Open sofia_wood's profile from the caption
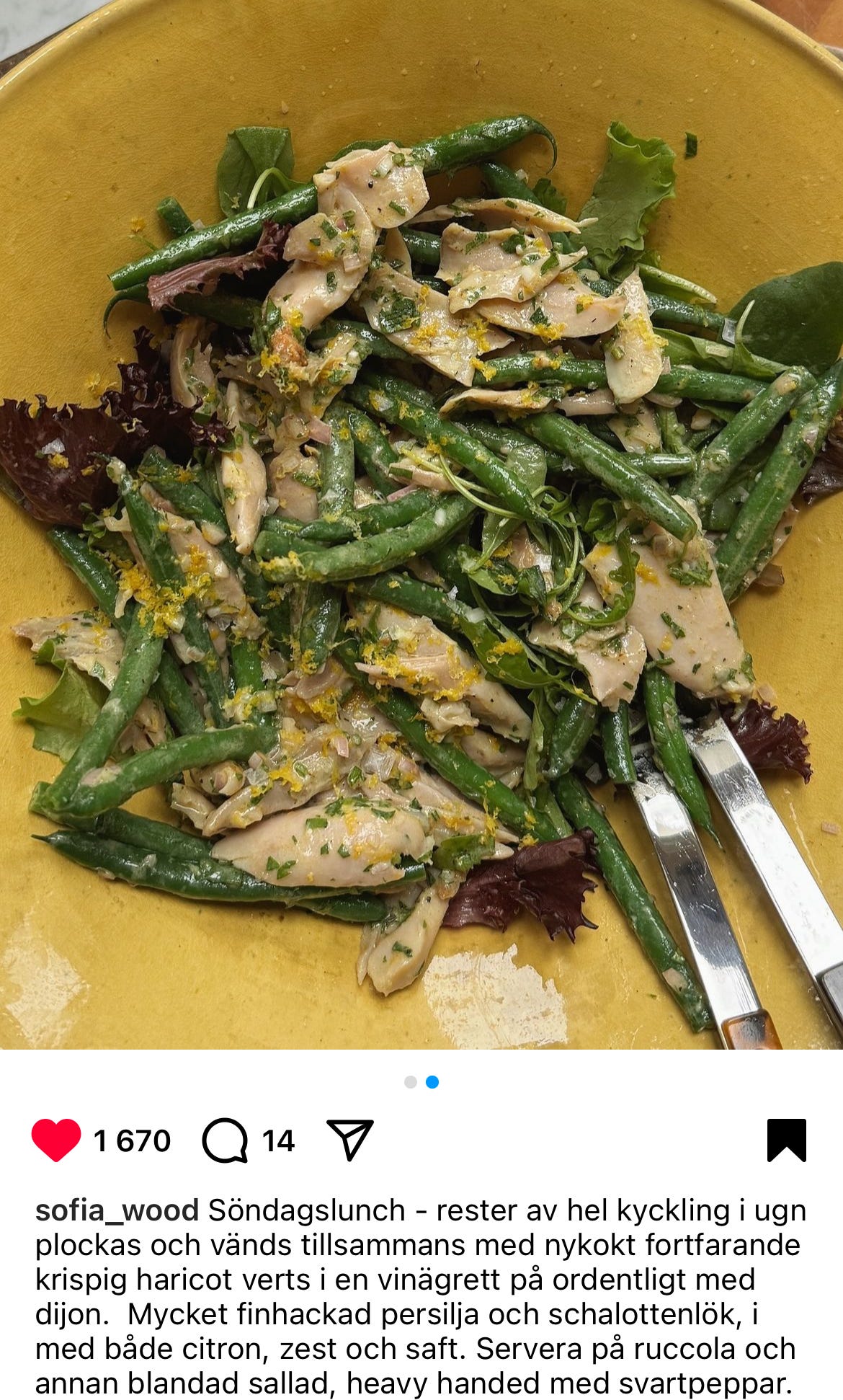Screen dimensions: 843x1400 pos(117,1210)
